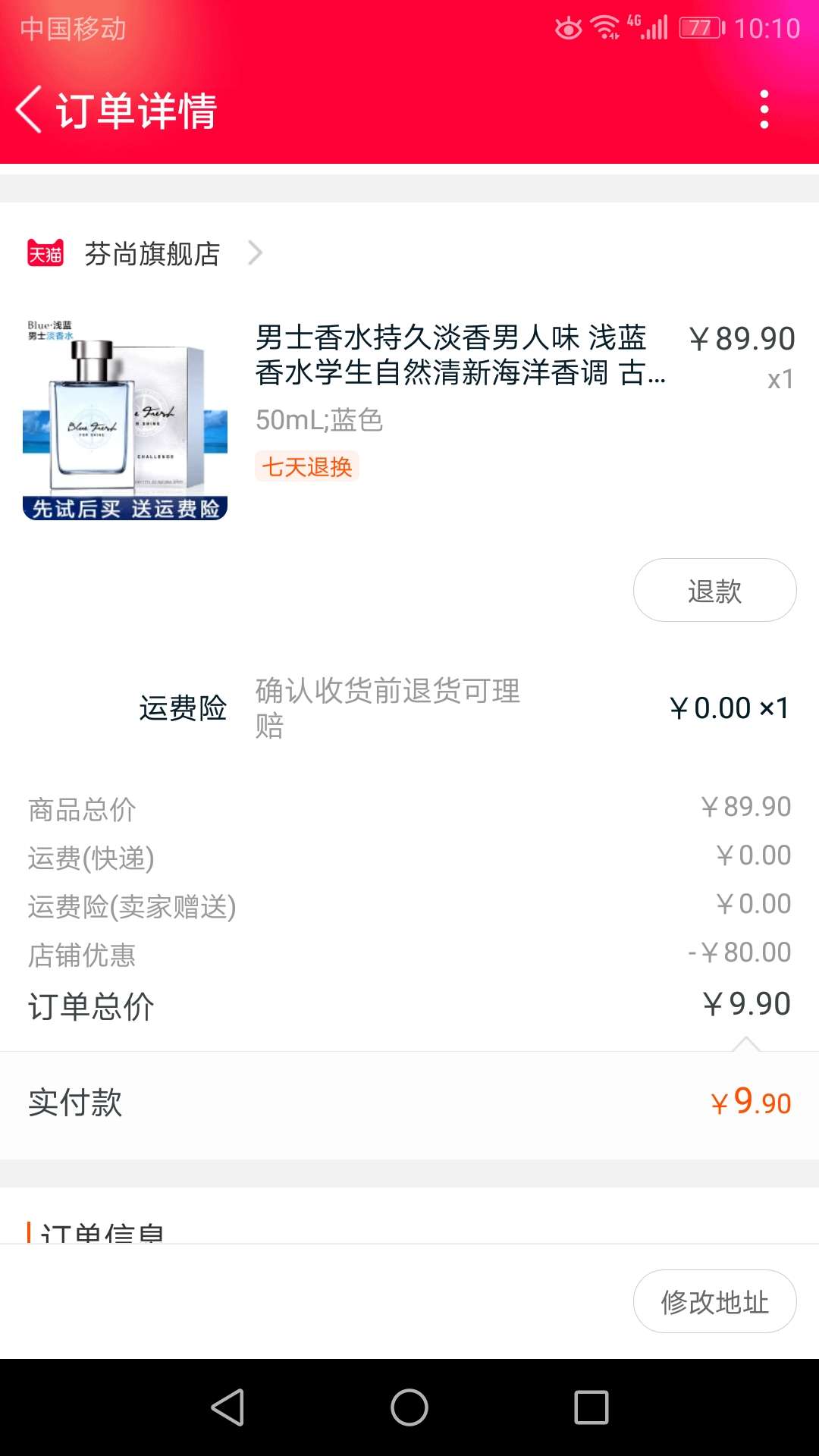Open the 芬尚旗舰店 shop via its chevron

(x=256, y=253)
